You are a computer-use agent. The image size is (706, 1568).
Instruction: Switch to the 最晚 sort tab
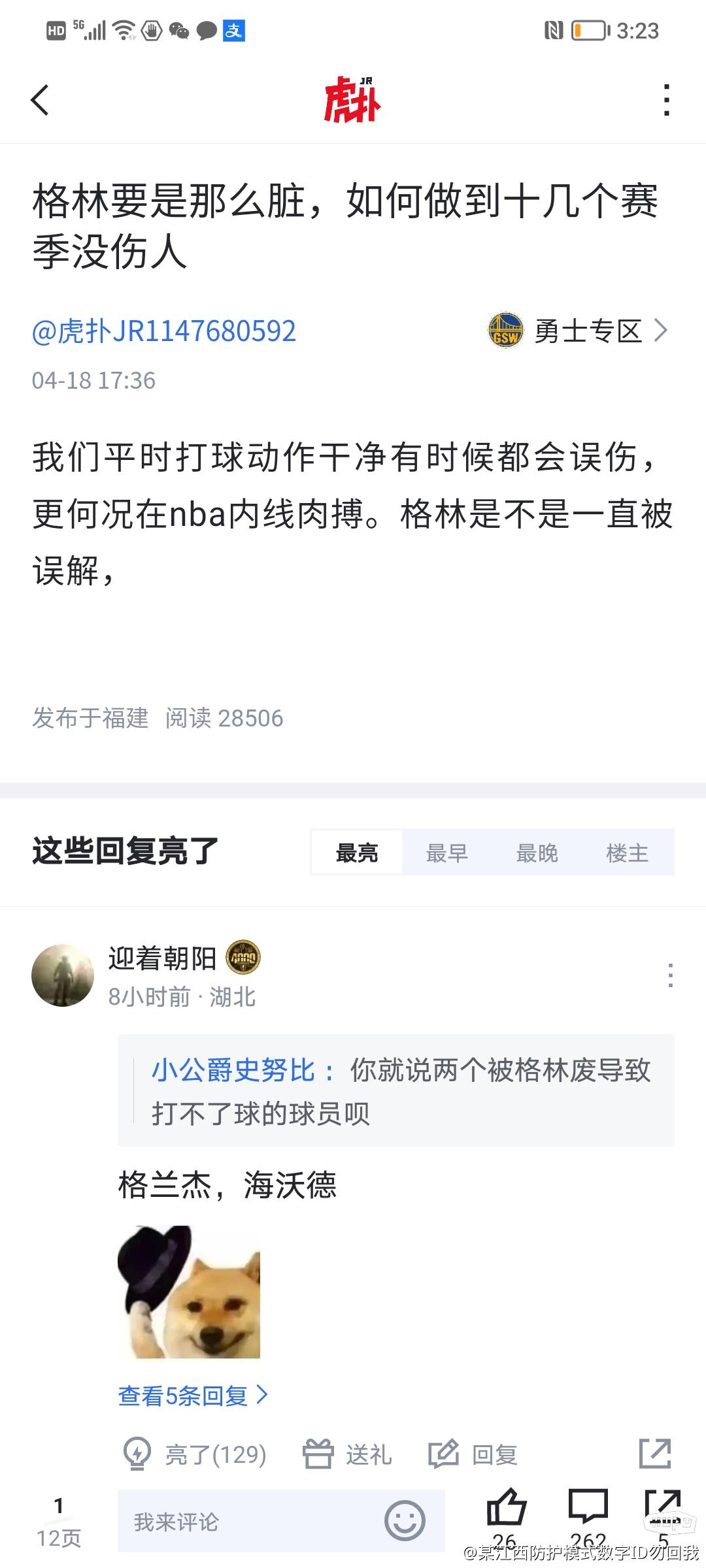click(x=537, y=853)
